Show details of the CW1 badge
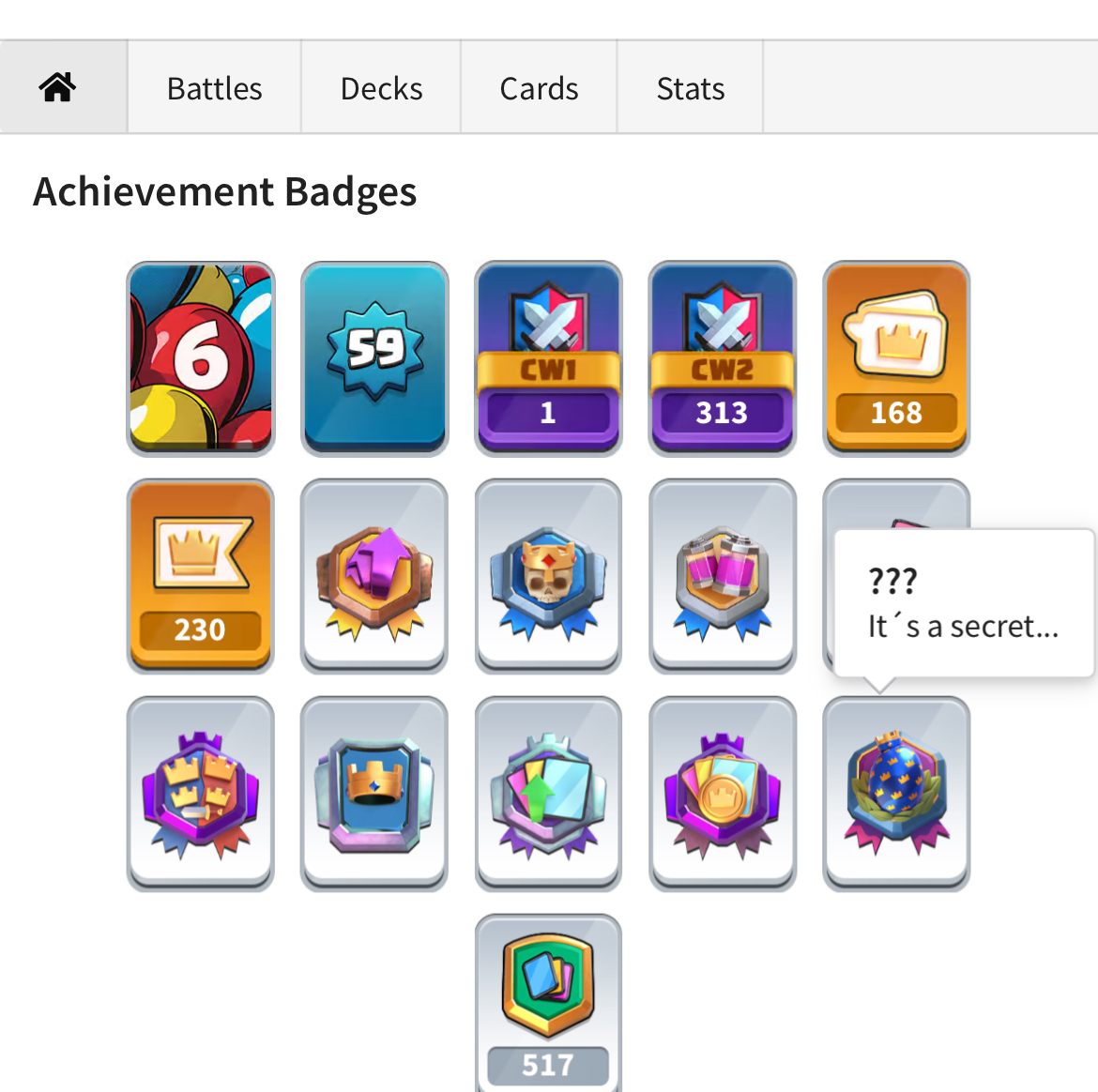Viewport: 1098px width, 1092px height. (x=548, y=358)
